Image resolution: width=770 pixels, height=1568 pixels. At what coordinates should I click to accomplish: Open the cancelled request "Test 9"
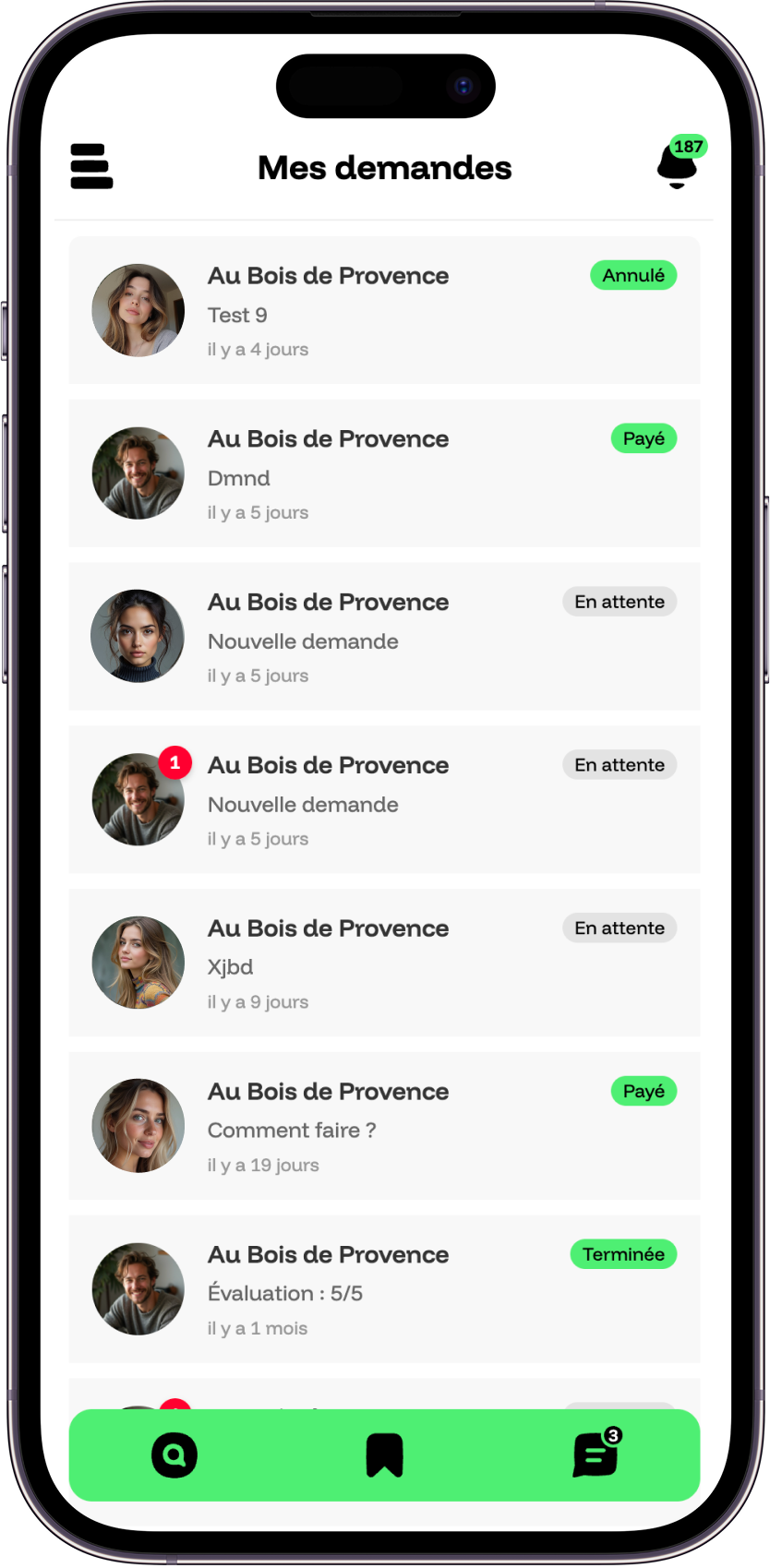point(384,310)
